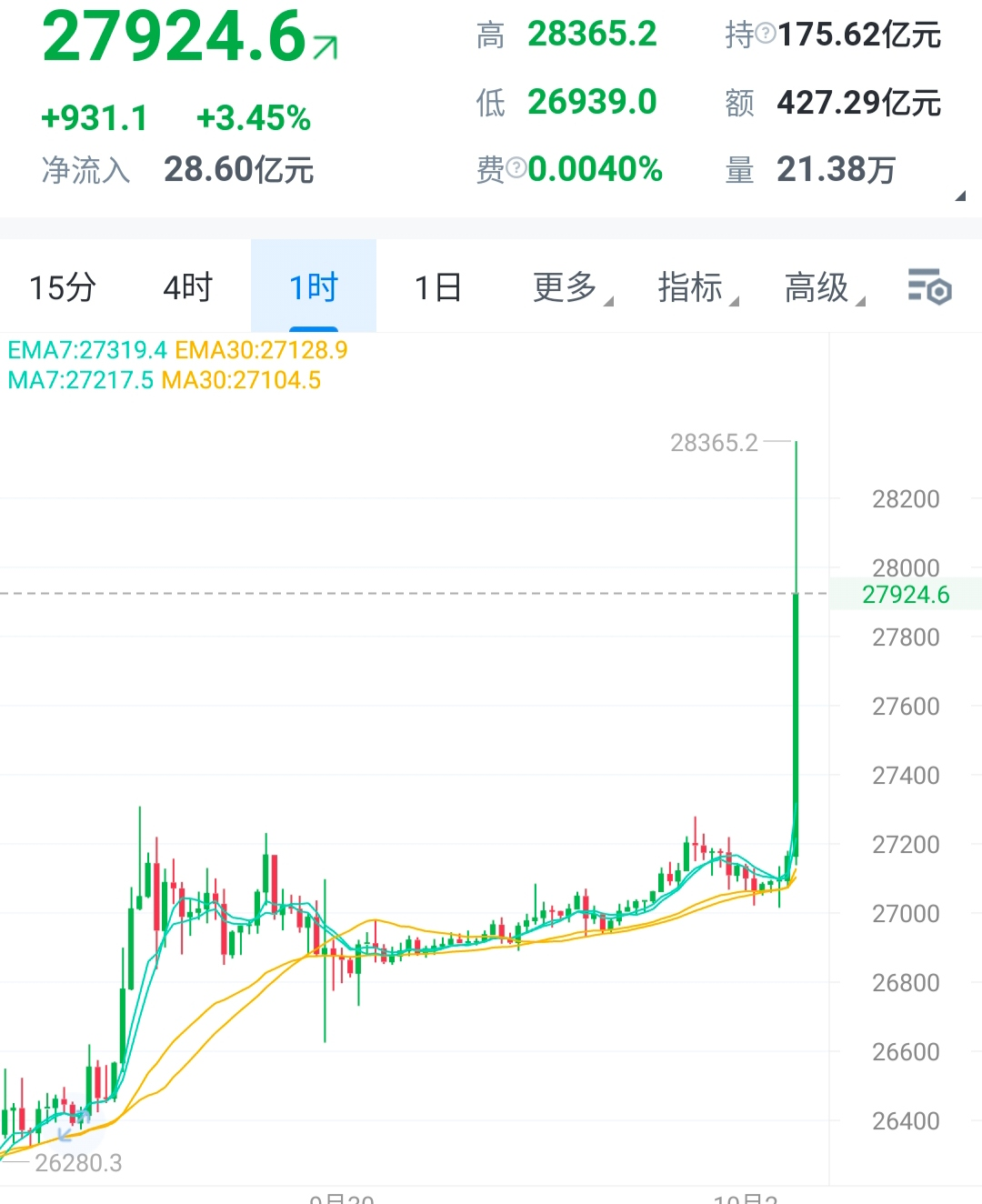Switch to the 4时 timeframe
This screenshot has height=1204, width=982.
click(187, 287)
